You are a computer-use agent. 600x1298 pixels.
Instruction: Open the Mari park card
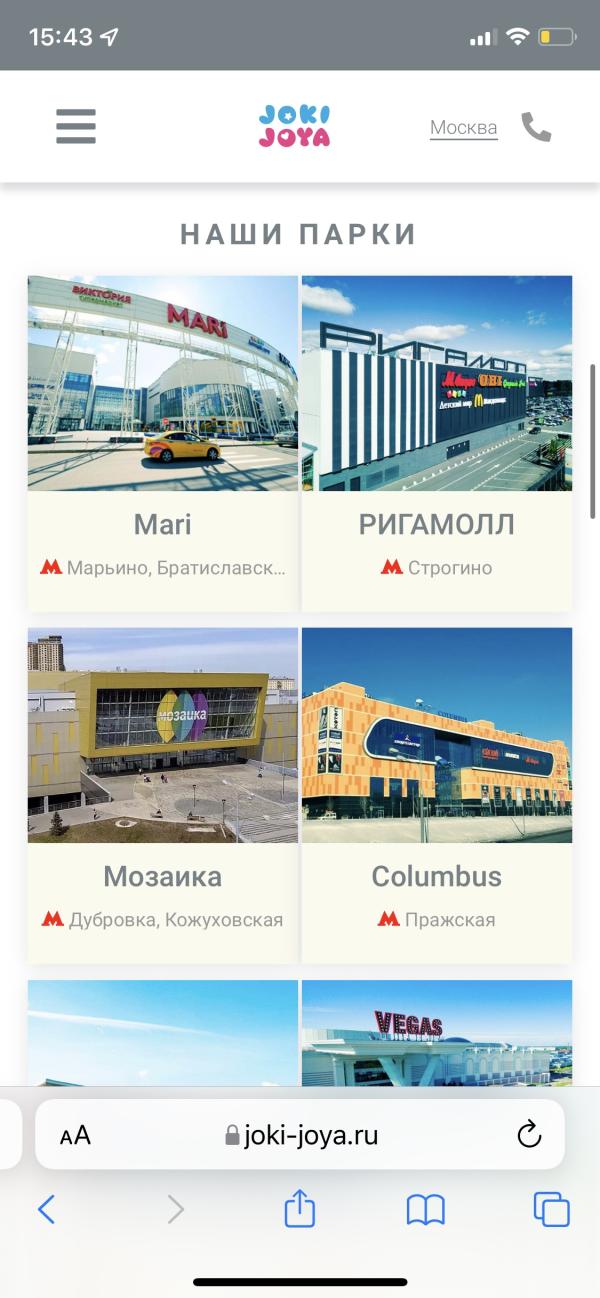tap(163, 443)
